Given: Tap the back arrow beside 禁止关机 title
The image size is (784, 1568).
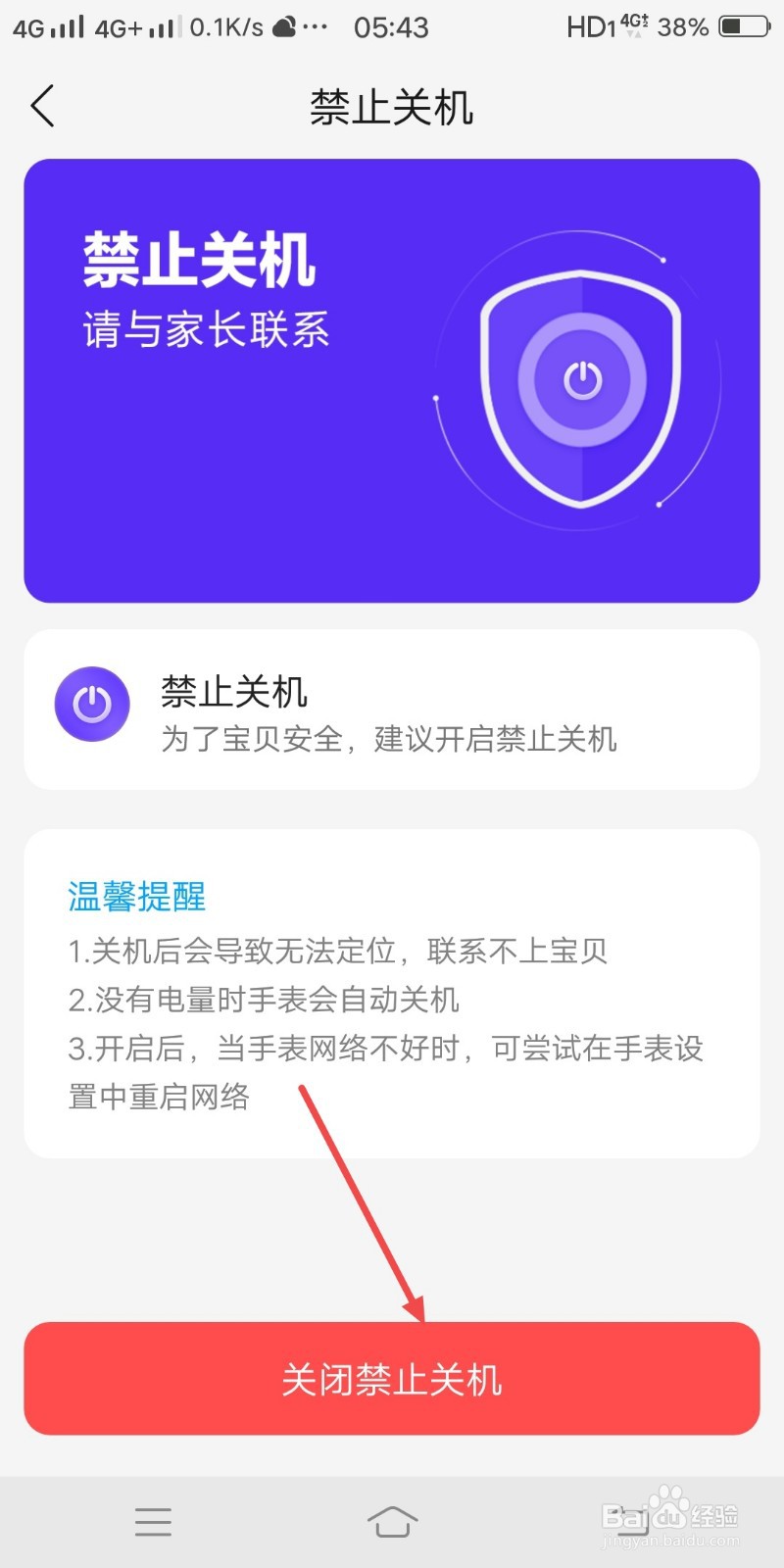Looking at the screenshot, I should click(41, 106).
